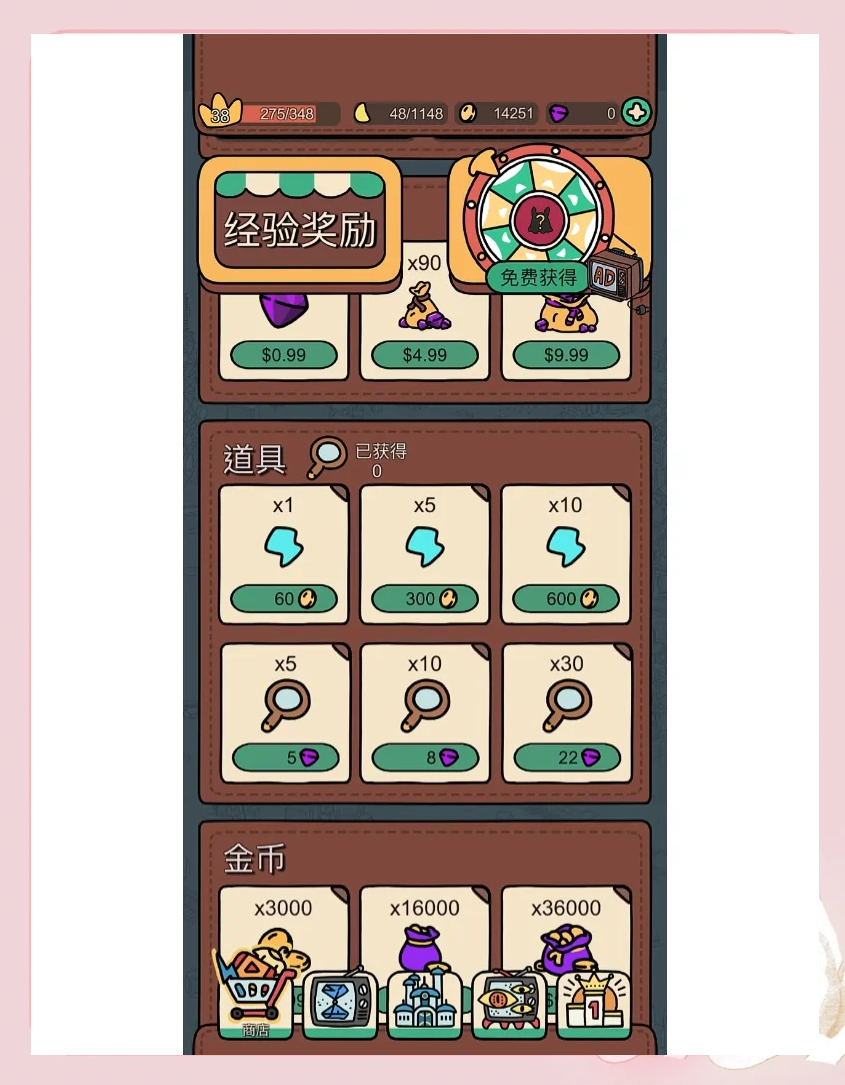Buy the gem bag priced $9.99
Image resolution: width=845 pixels, height=1085 pixels.
click(x=566, y=354)
